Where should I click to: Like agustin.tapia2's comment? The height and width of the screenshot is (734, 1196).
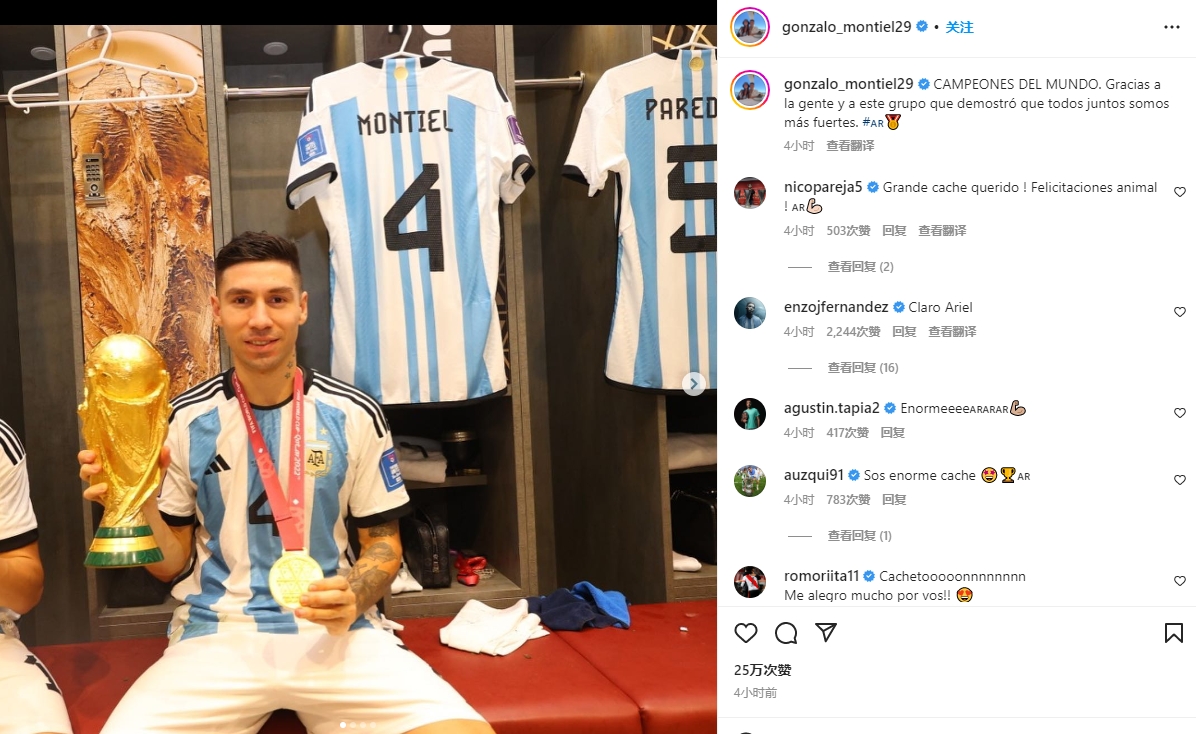pyautogui.click(x=1180, y=413)
